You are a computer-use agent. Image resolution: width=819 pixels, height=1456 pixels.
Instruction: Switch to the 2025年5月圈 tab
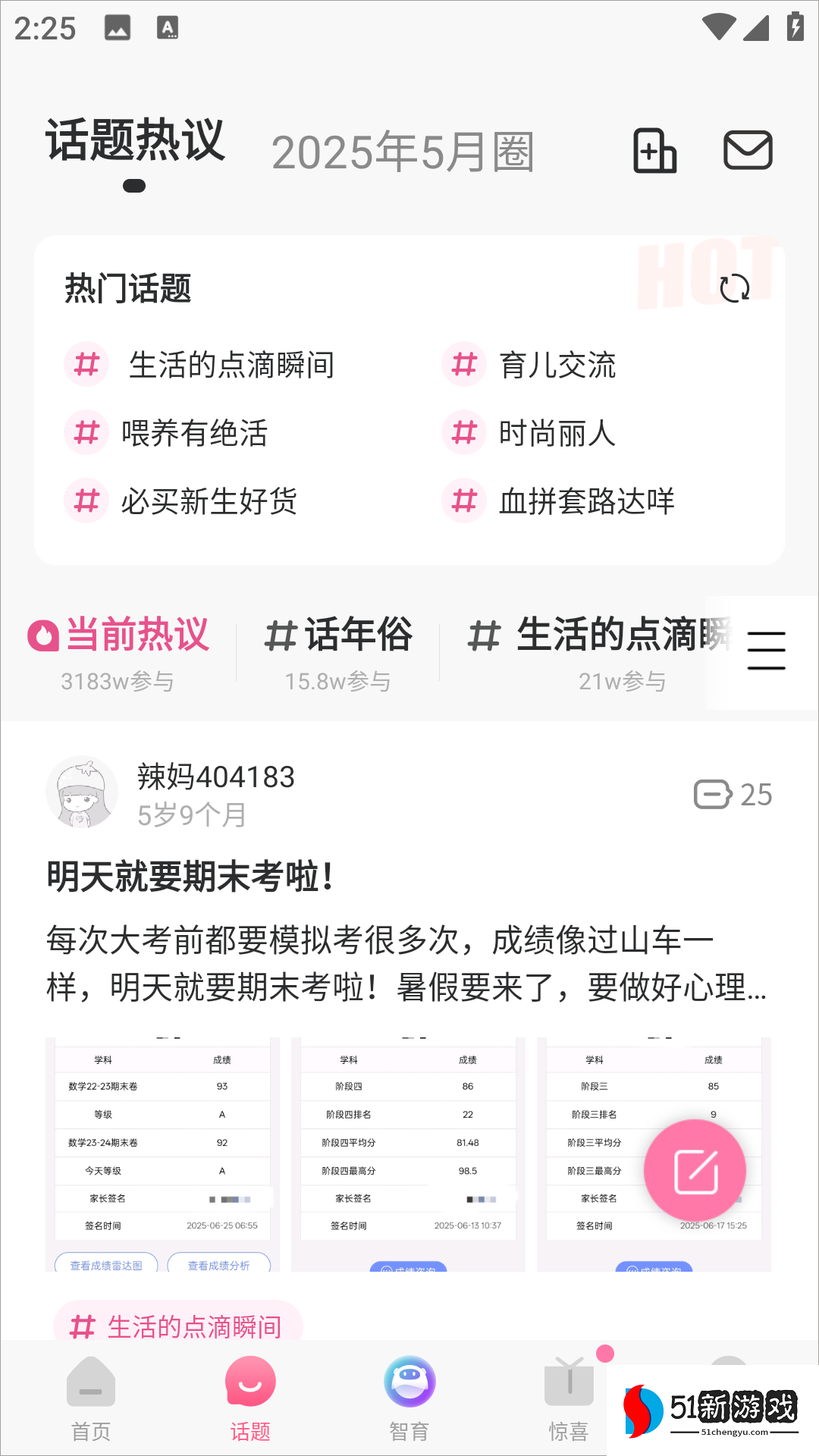(403, 152)
